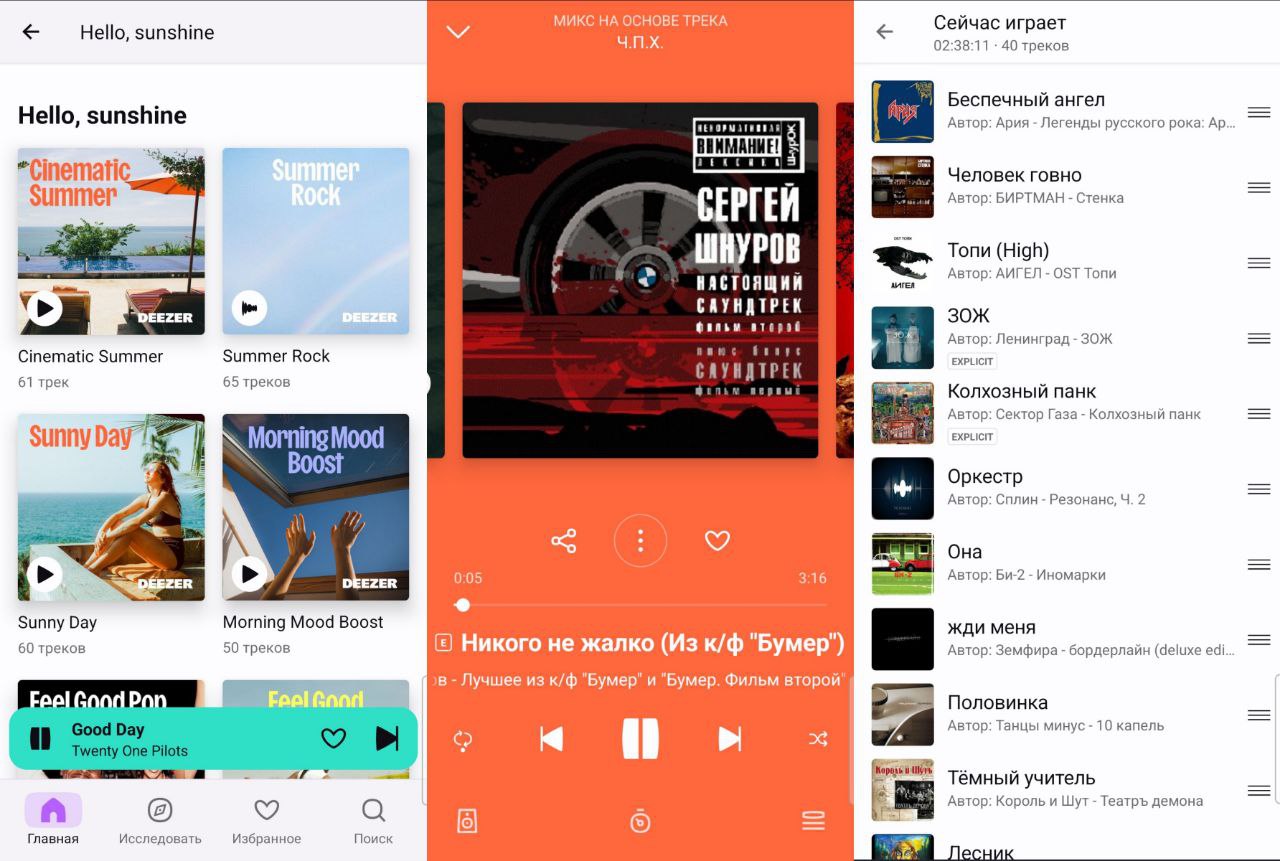Open the queue list icon in player
The width and height of the screenshot is (1280, 861).
pyautogui.click(x=813, y=821)
